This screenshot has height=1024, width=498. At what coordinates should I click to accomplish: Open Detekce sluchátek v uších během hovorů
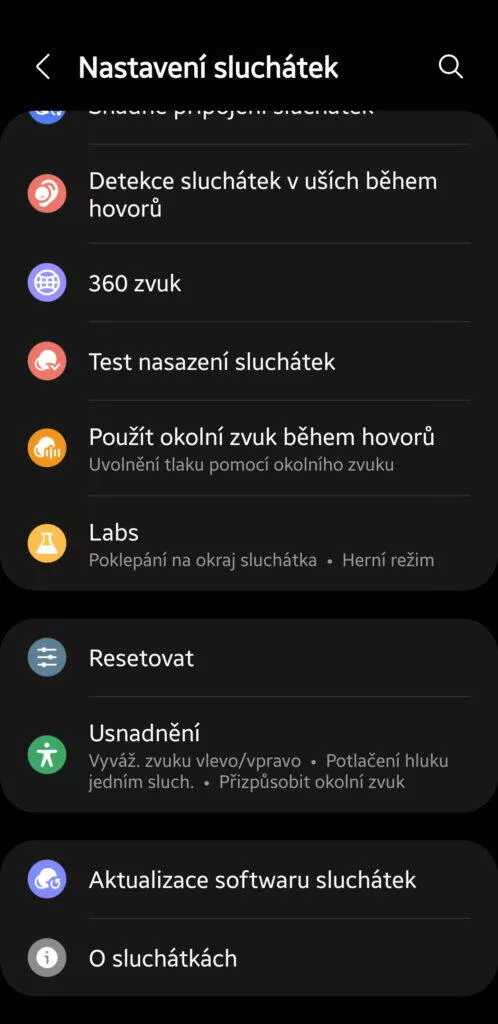[x=249, y=194]
